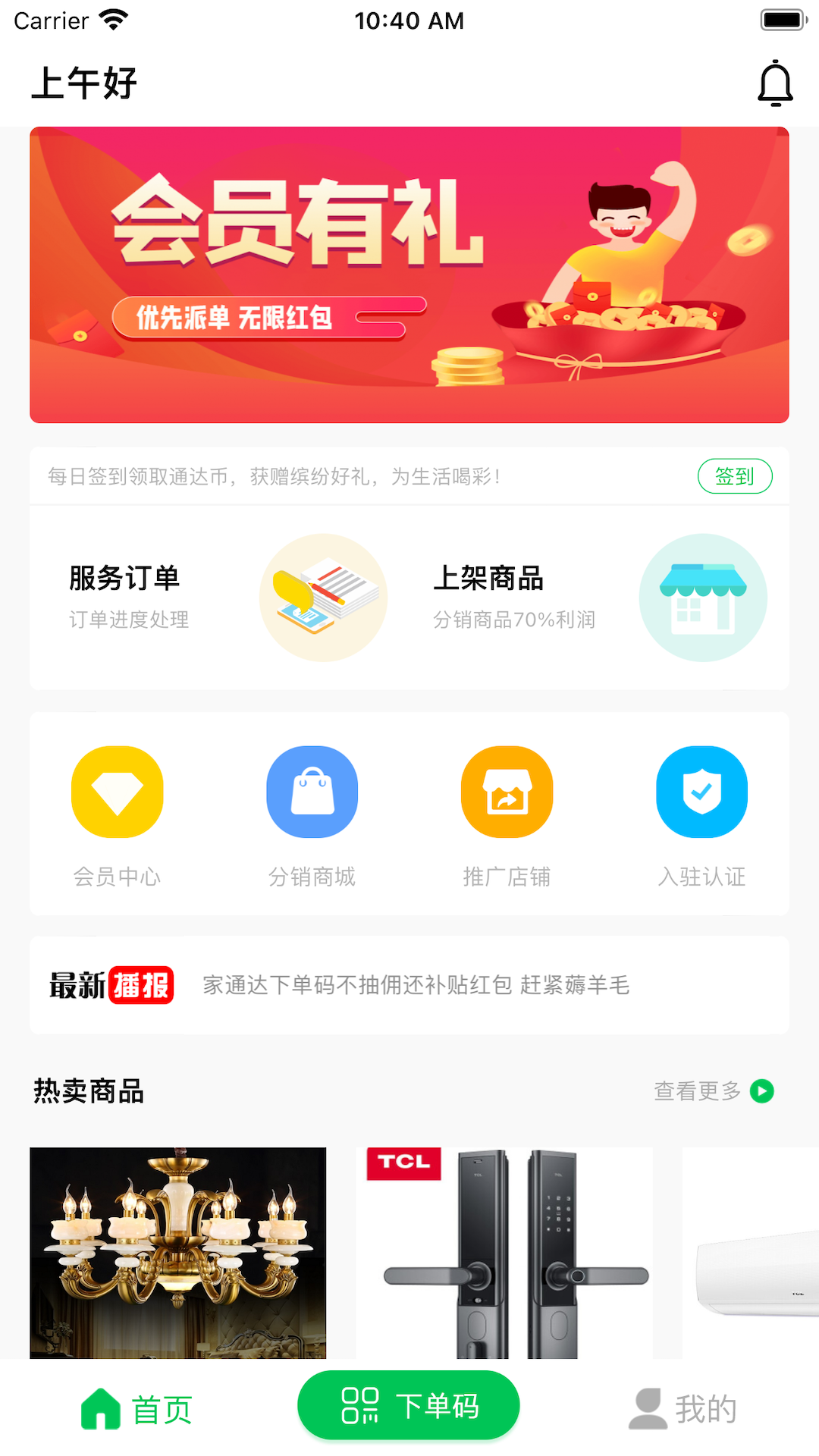Open the 我的 profile icon
This screenshot has width=819, height=1456.
(x=648, y=1405)
